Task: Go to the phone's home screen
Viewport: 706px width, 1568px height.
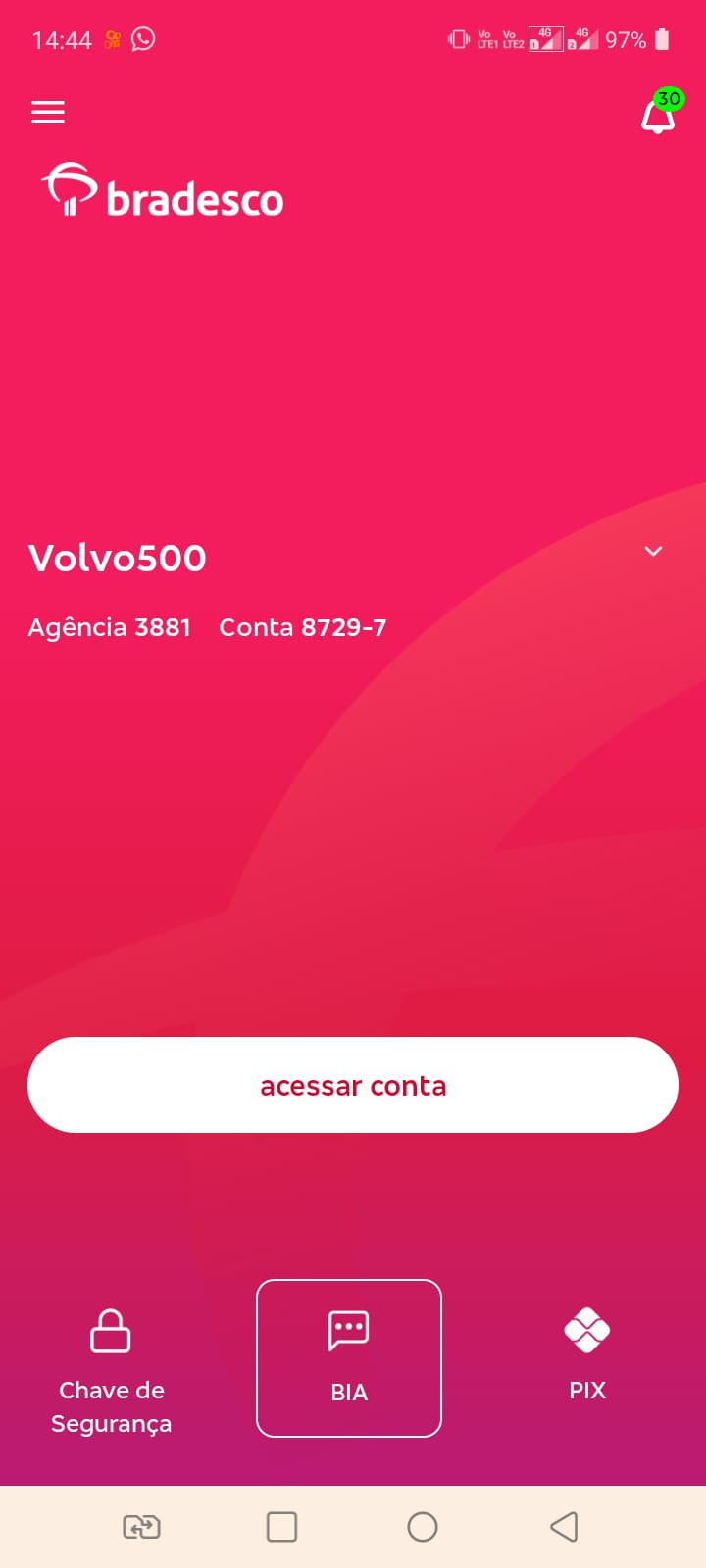Action: (x=423, y=1526)
